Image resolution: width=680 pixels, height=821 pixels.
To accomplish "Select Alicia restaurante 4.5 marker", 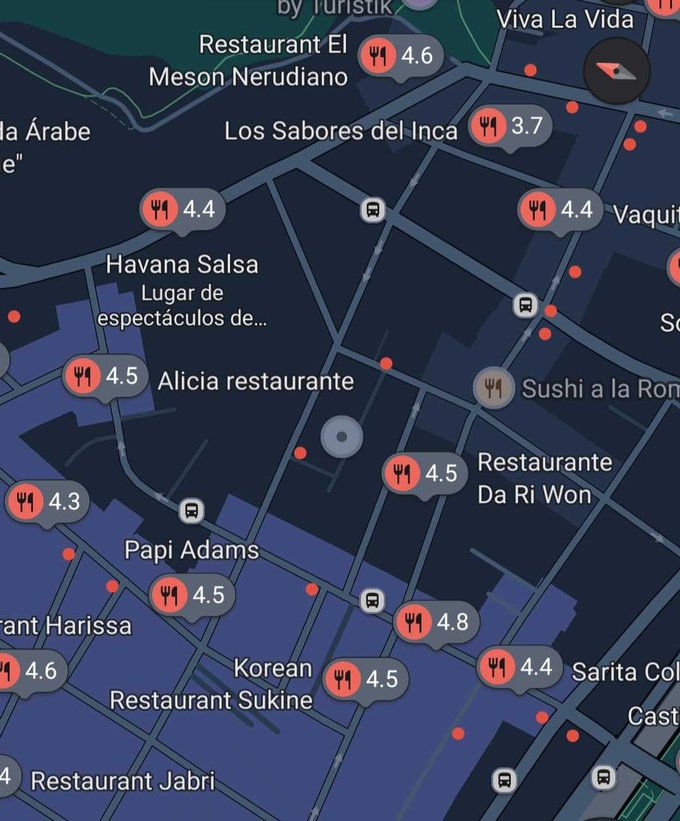I will click(101, 377).
